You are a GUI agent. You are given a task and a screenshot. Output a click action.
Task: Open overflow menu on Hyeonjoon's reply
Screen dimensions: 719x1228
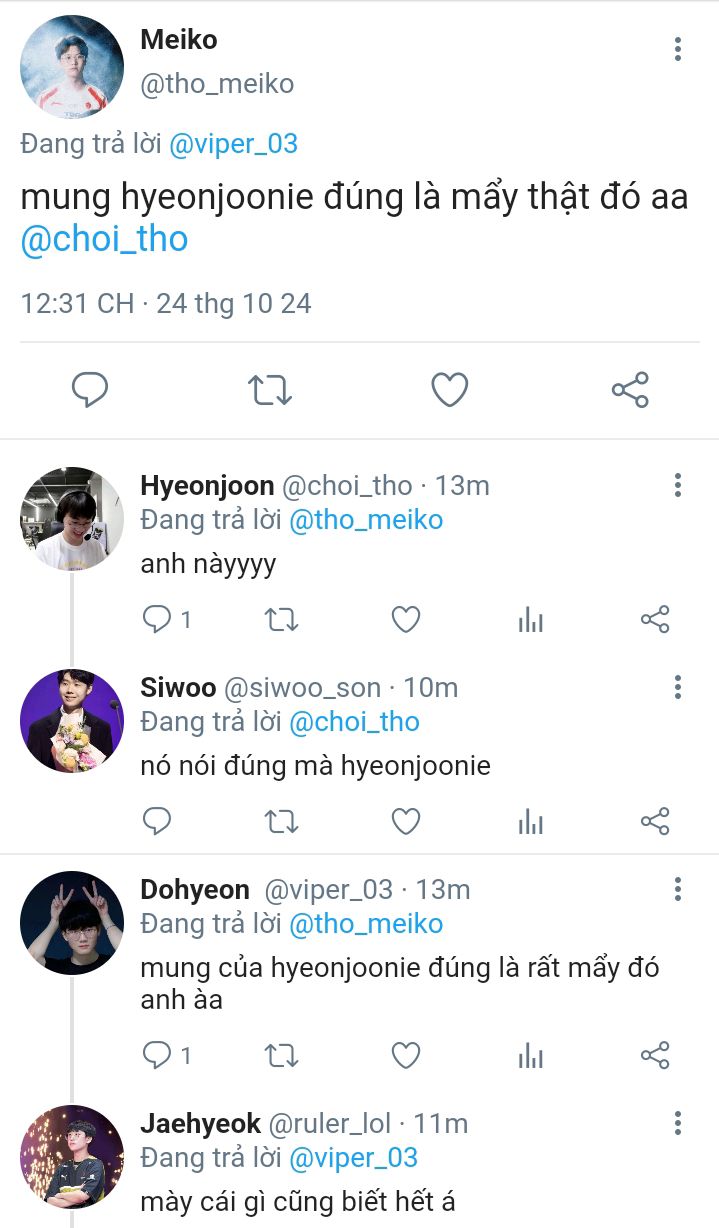[678, 486]
